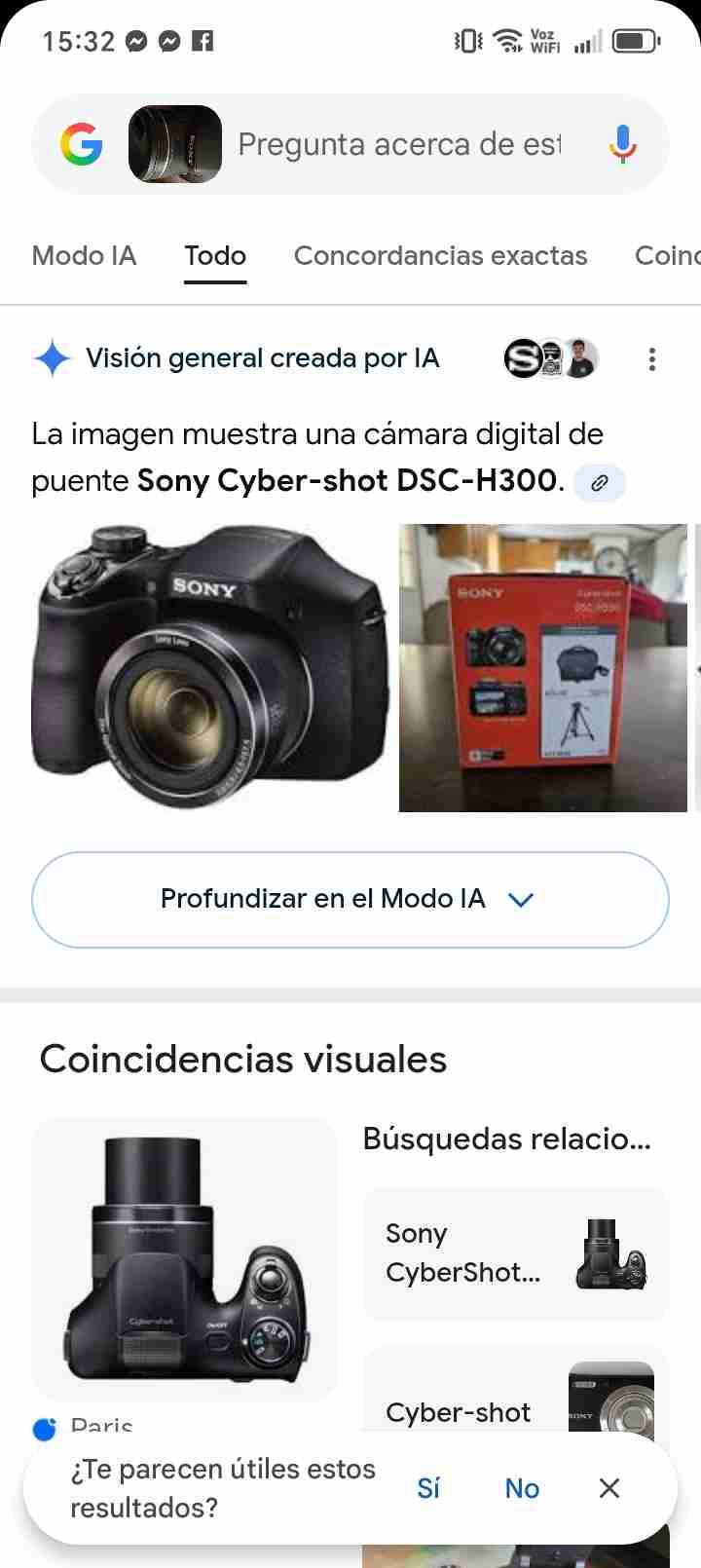The width and height of the screenshot is (701, 1568).
Task: Tap No on the feedback prompt
Action: point(522,1488)
